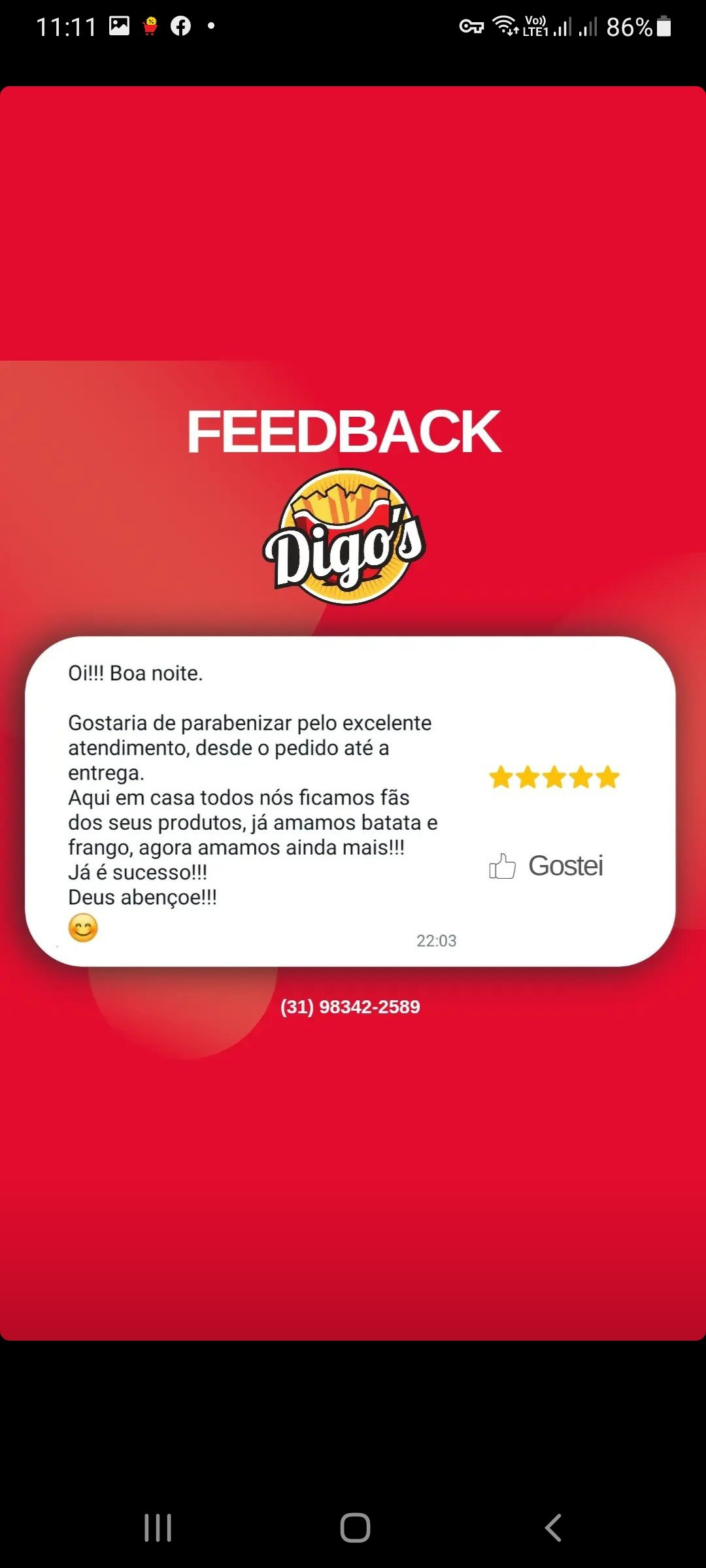Go back using the navigation bar arrow
706x1568 pixels.
tap(553, 1527)
